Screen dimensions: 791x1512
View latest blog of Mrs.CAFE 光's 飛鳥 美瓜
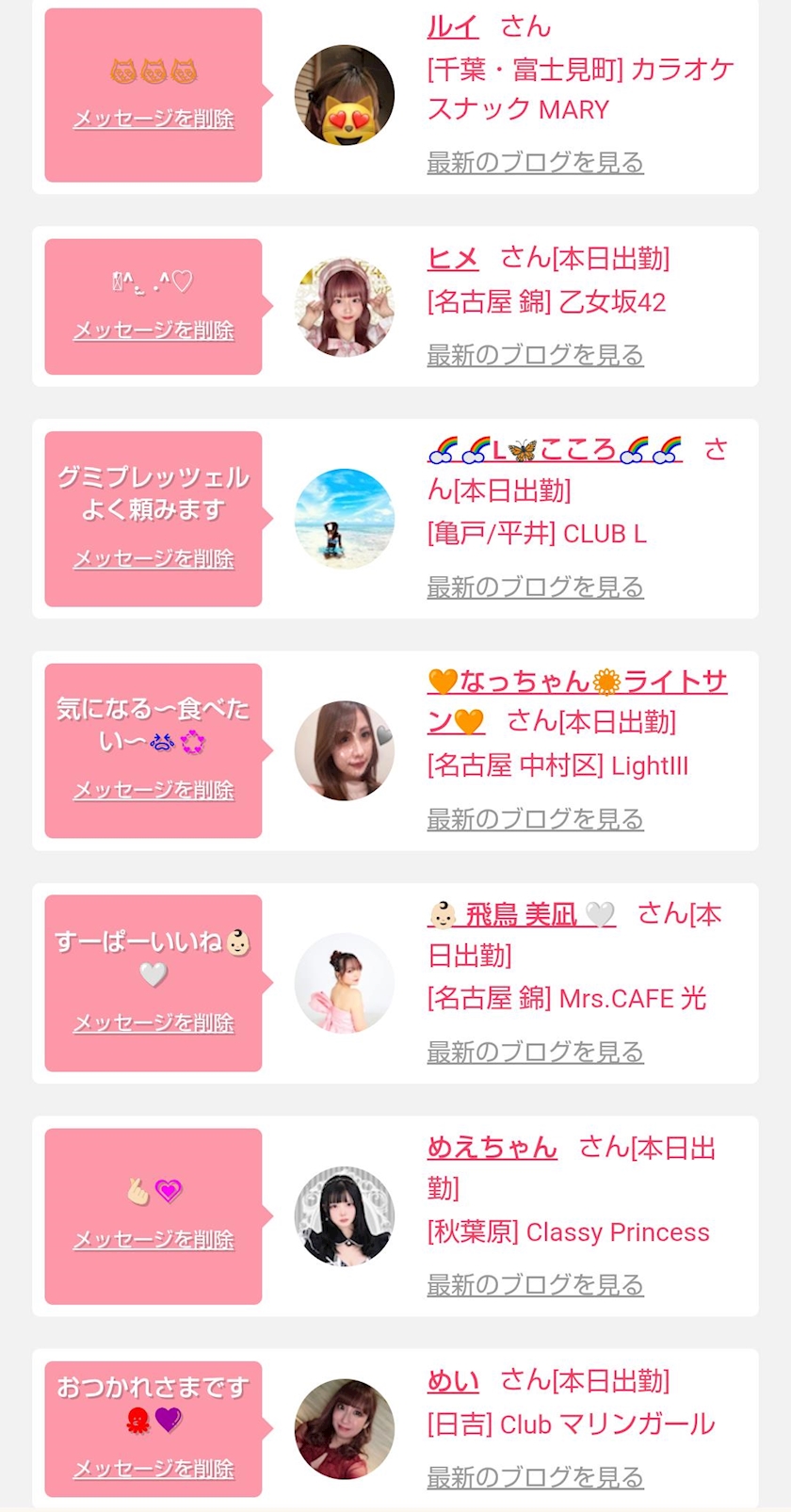point(535,1052)
